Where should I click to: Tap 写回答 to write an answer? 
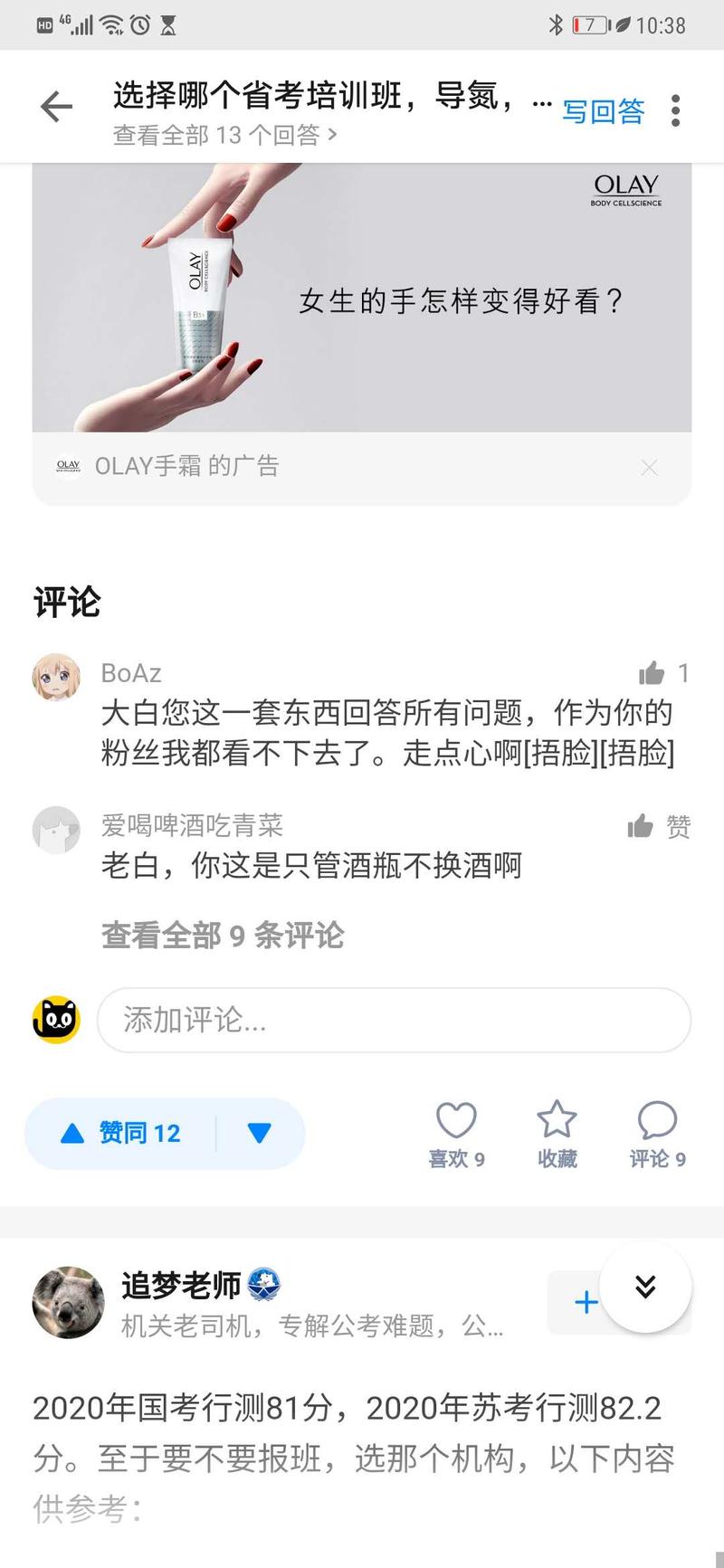click(604, 110)
